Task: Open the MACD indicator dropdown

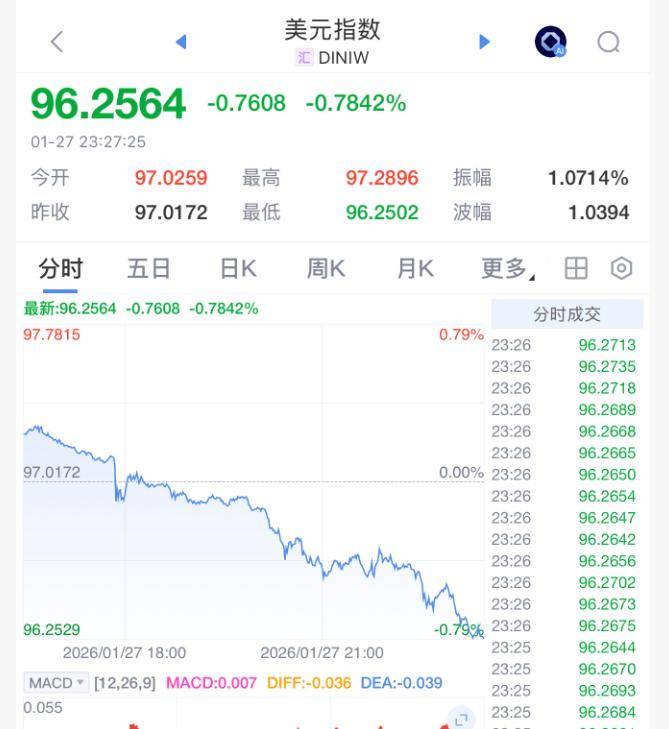Action: tap(57, 683)
